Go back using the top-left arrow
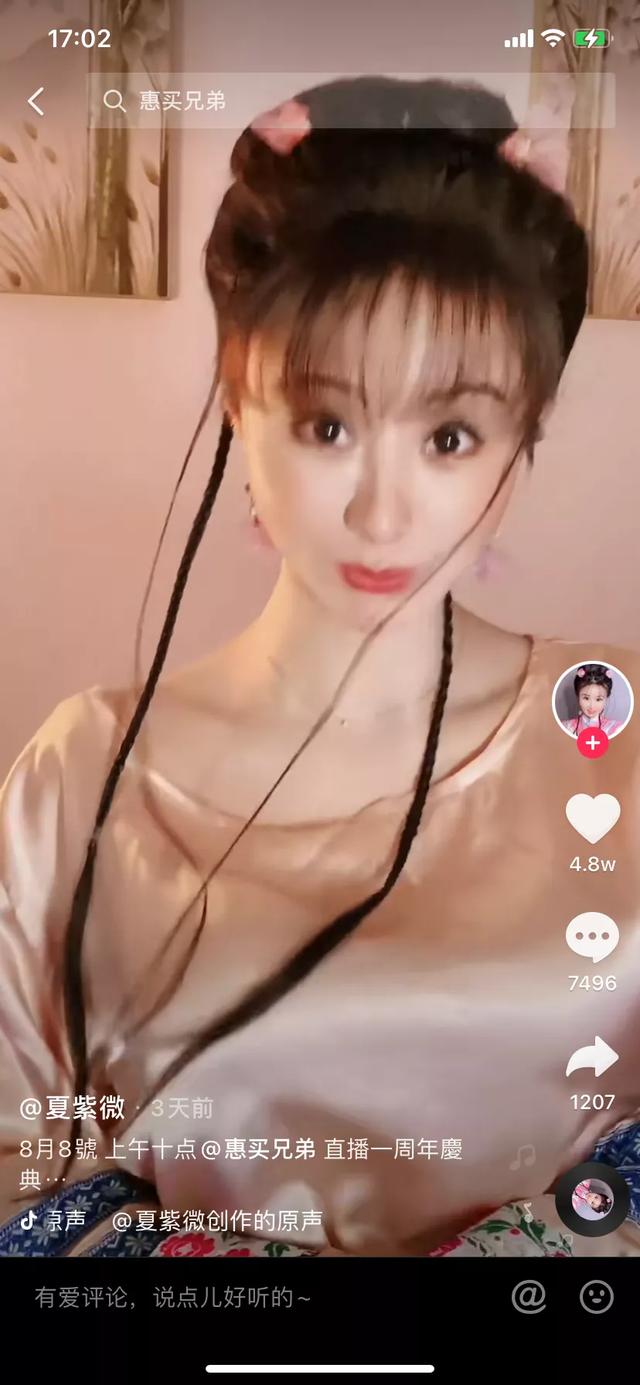The image size is (640, 1385). click(x=36, y=101)
